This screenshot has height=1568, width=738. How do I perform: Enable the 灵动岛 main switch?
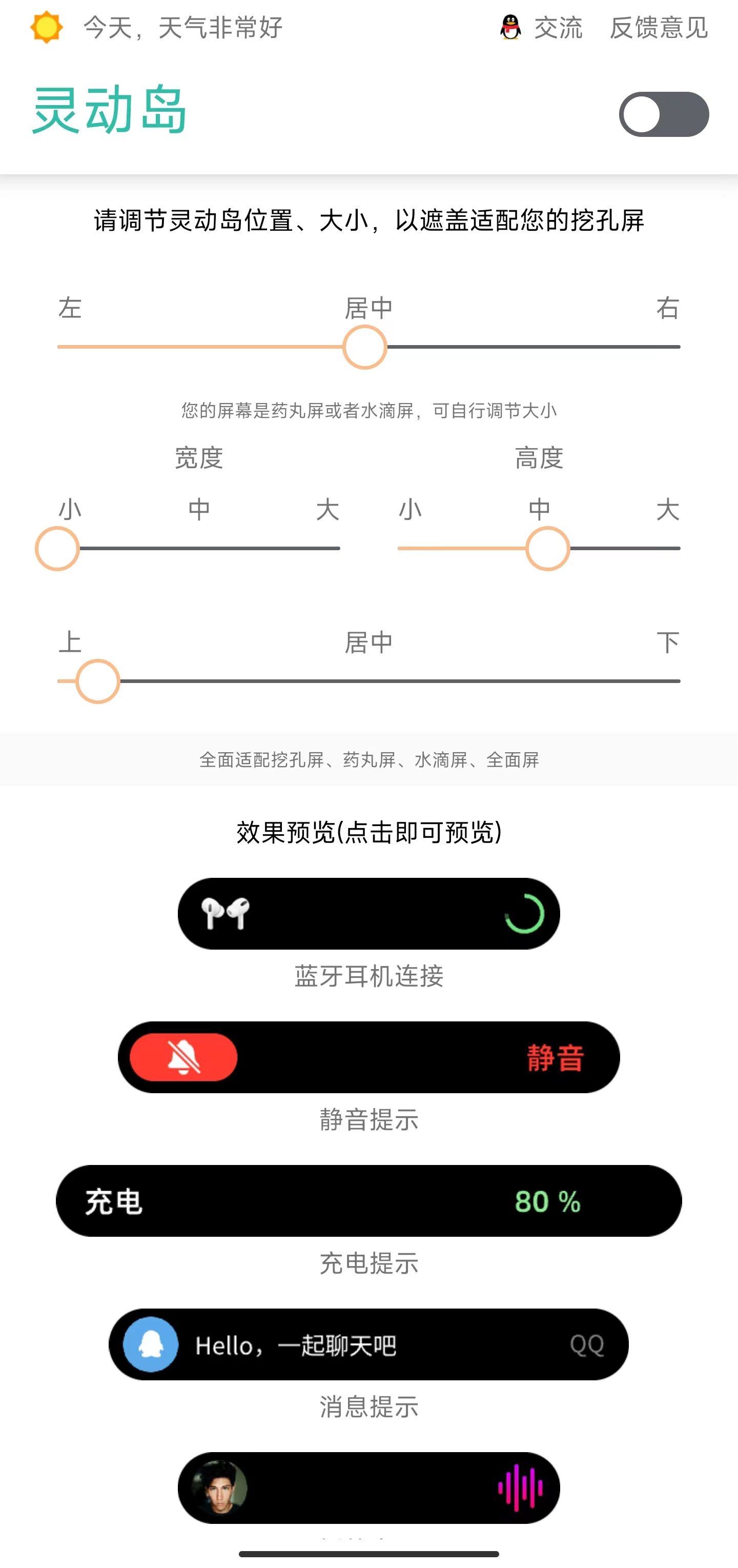pyautogui.click(x=663, y=114)
